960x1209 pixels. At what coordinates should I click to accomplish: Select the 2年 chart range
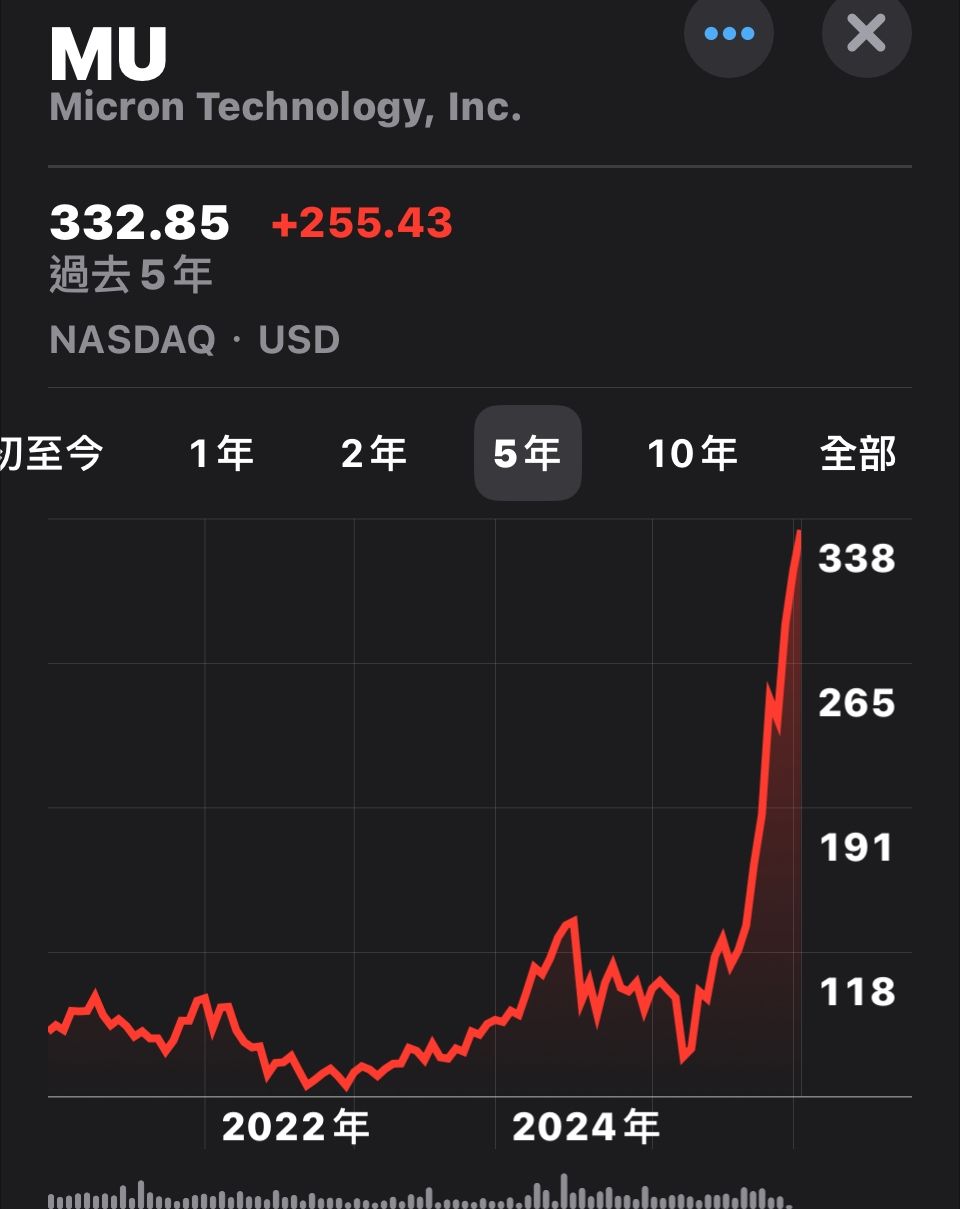coord(374,454)
